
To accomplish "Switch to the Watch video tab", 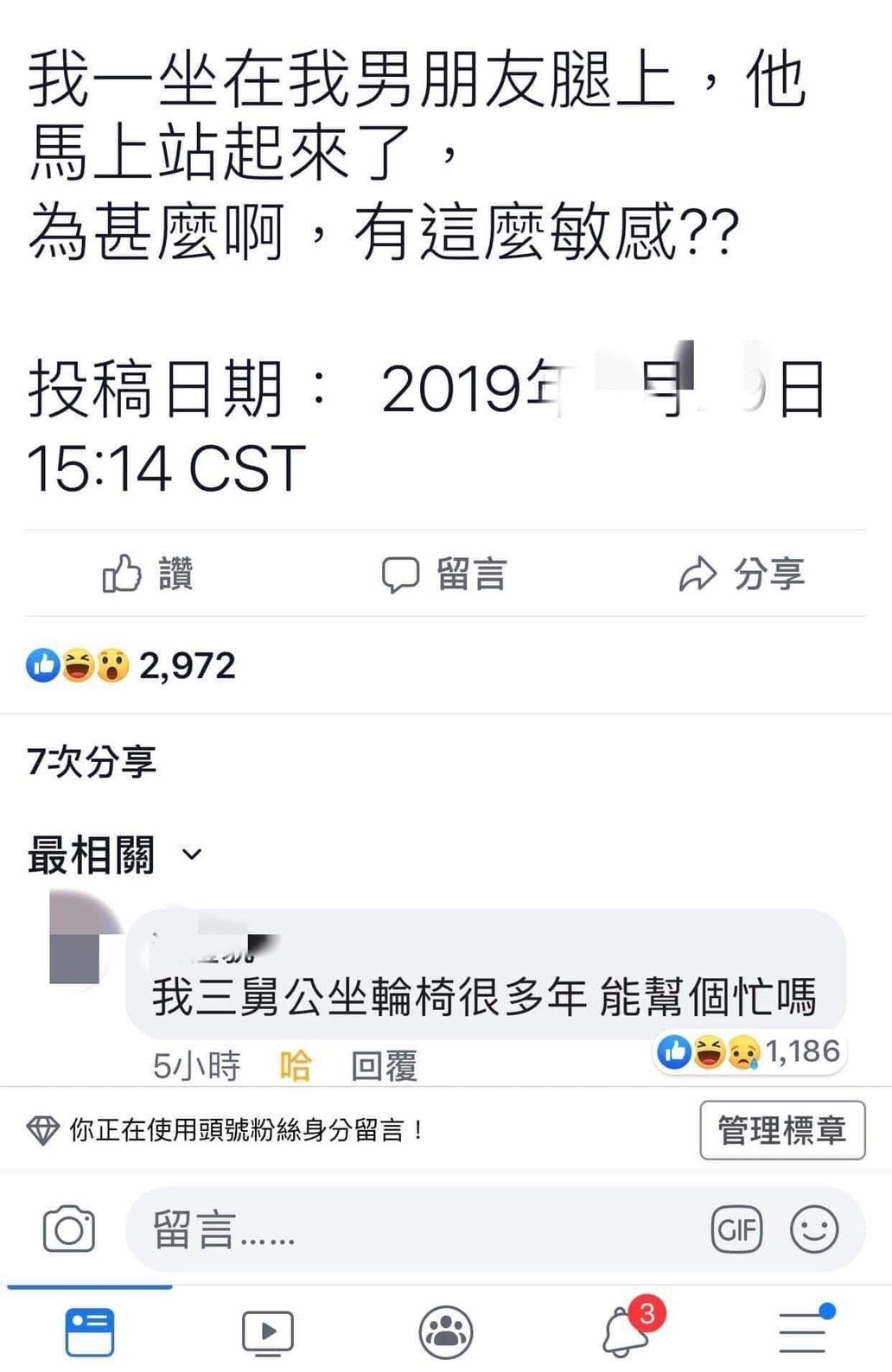I will tap(268, 1331).
